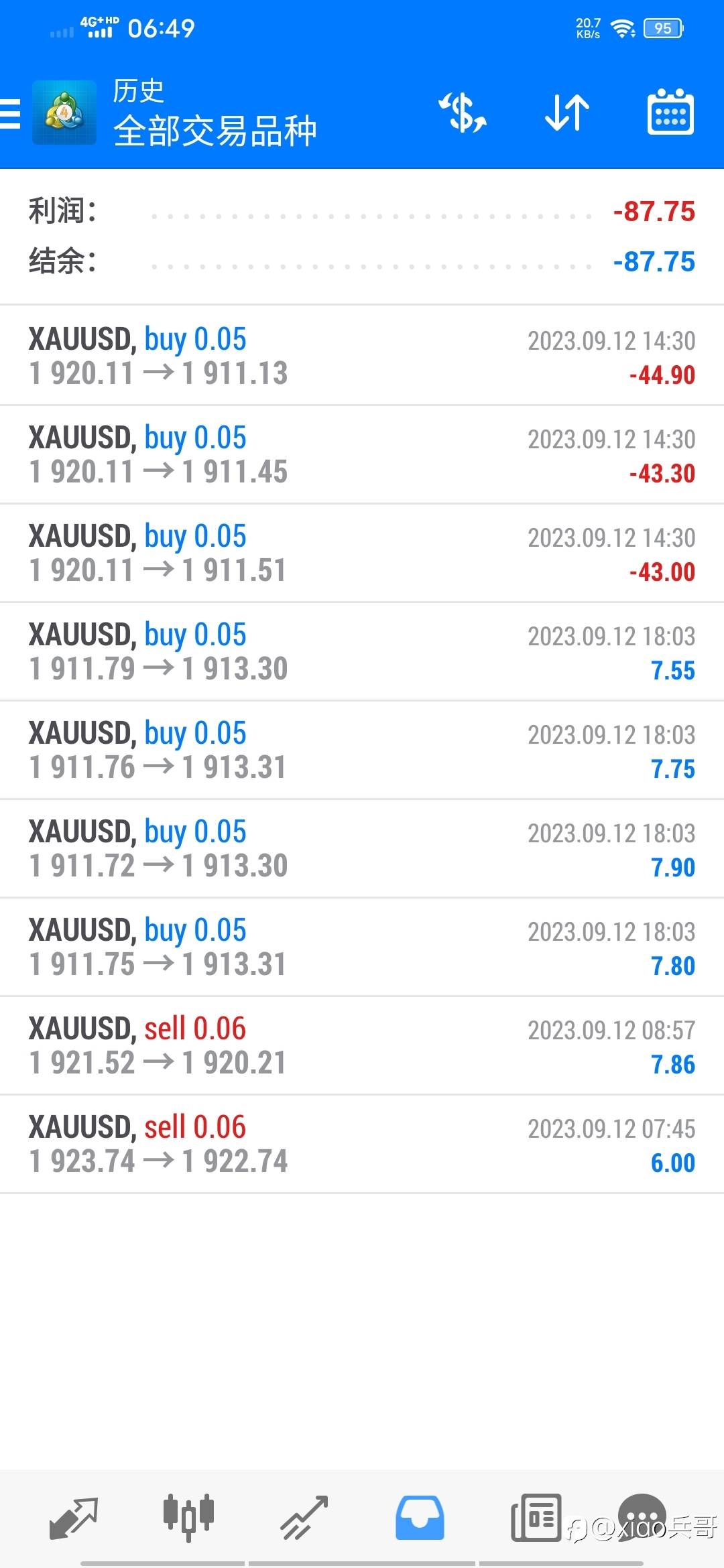Open the trade with profit 7.55
724x1568 pixels.
[362, 651]
